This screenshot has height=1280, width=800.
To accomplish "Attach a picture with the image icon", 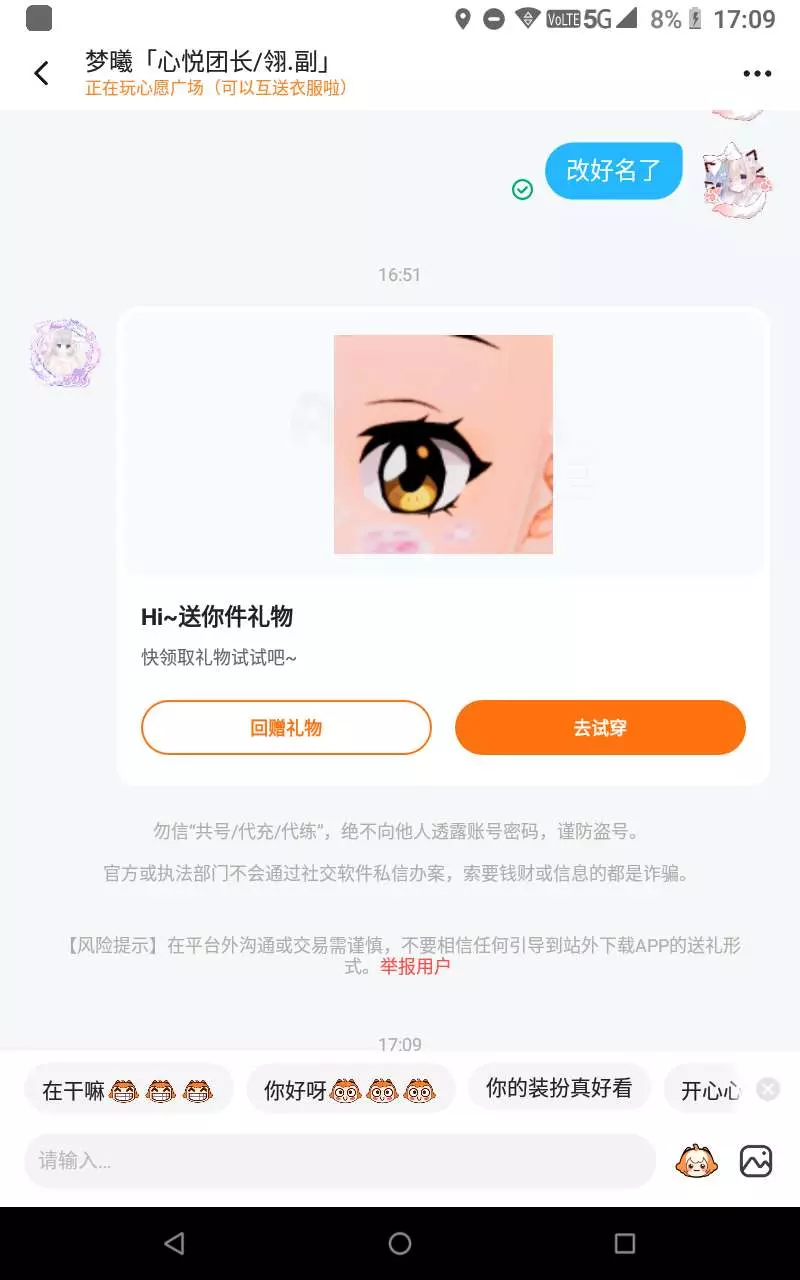I will pyautogui.click(x=756, y=1161).
